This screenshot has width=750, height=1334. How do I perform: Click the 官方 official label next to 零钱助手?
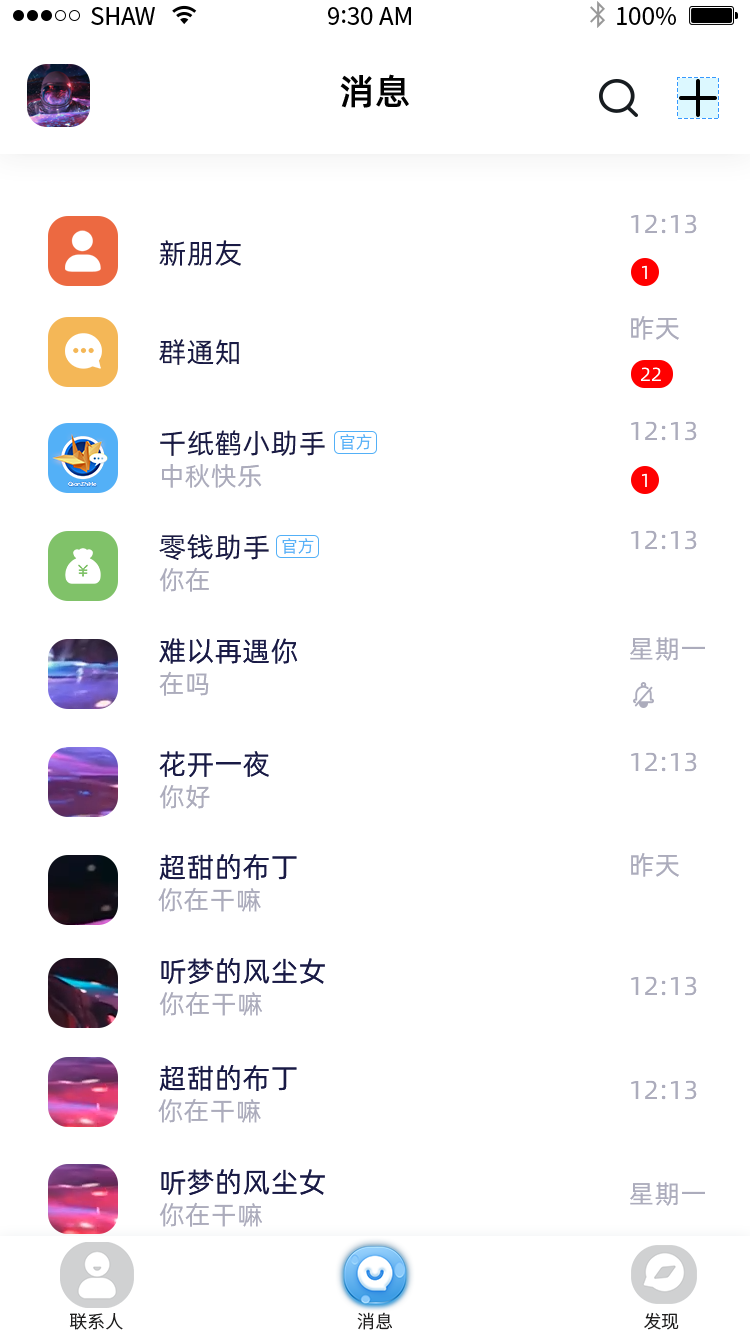[297, 547]
